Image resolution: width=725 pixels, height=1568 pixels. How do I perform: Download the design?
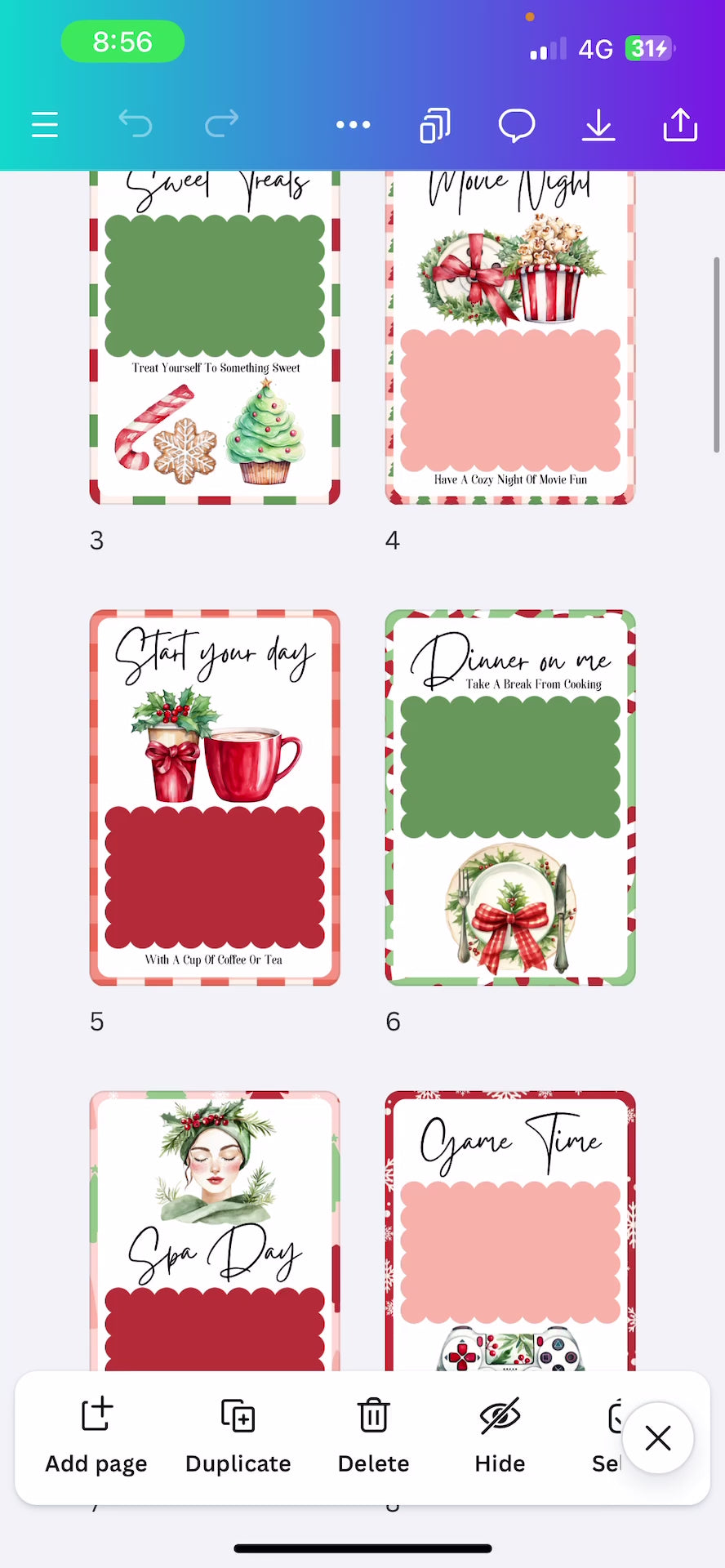(598, 125)
